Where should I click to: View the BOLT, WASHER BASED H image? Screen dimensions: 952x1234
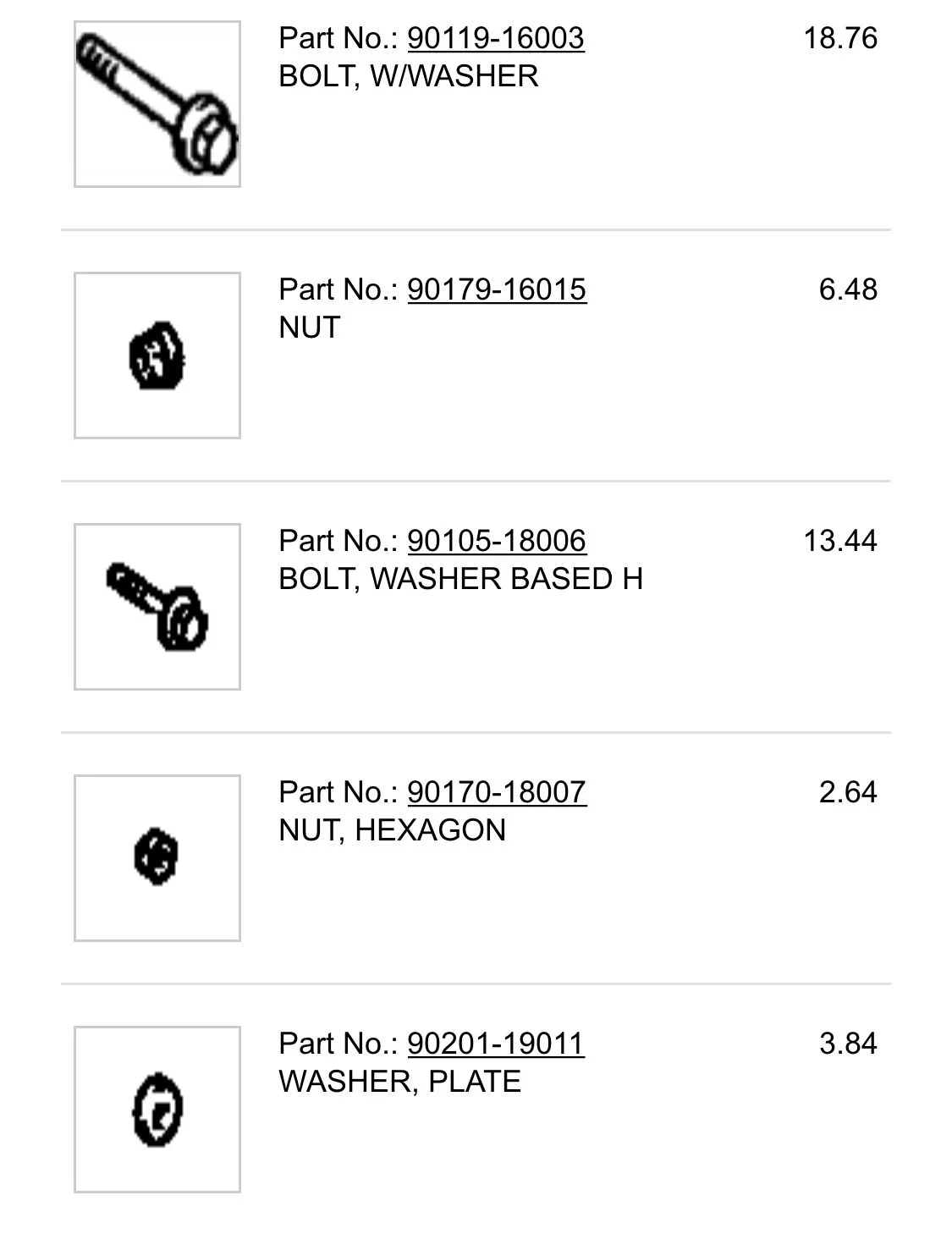[157, 607]
